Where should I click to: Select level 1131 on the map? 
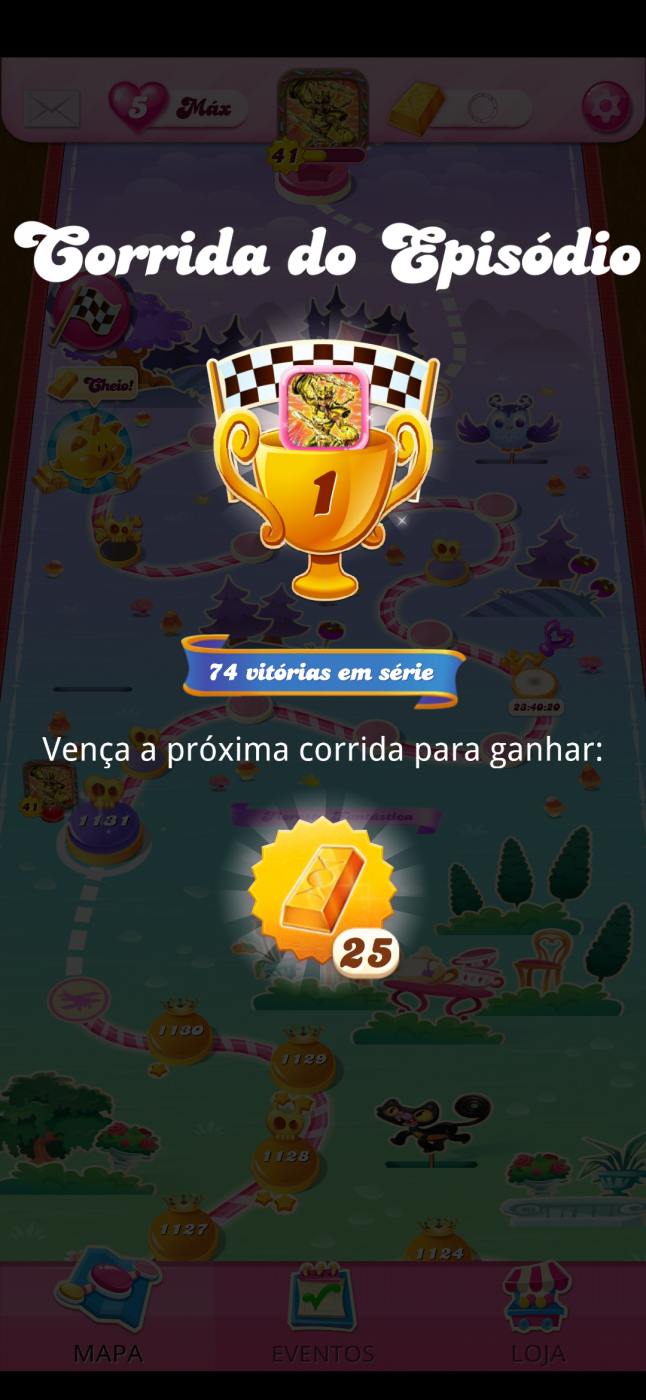point(104,826)
